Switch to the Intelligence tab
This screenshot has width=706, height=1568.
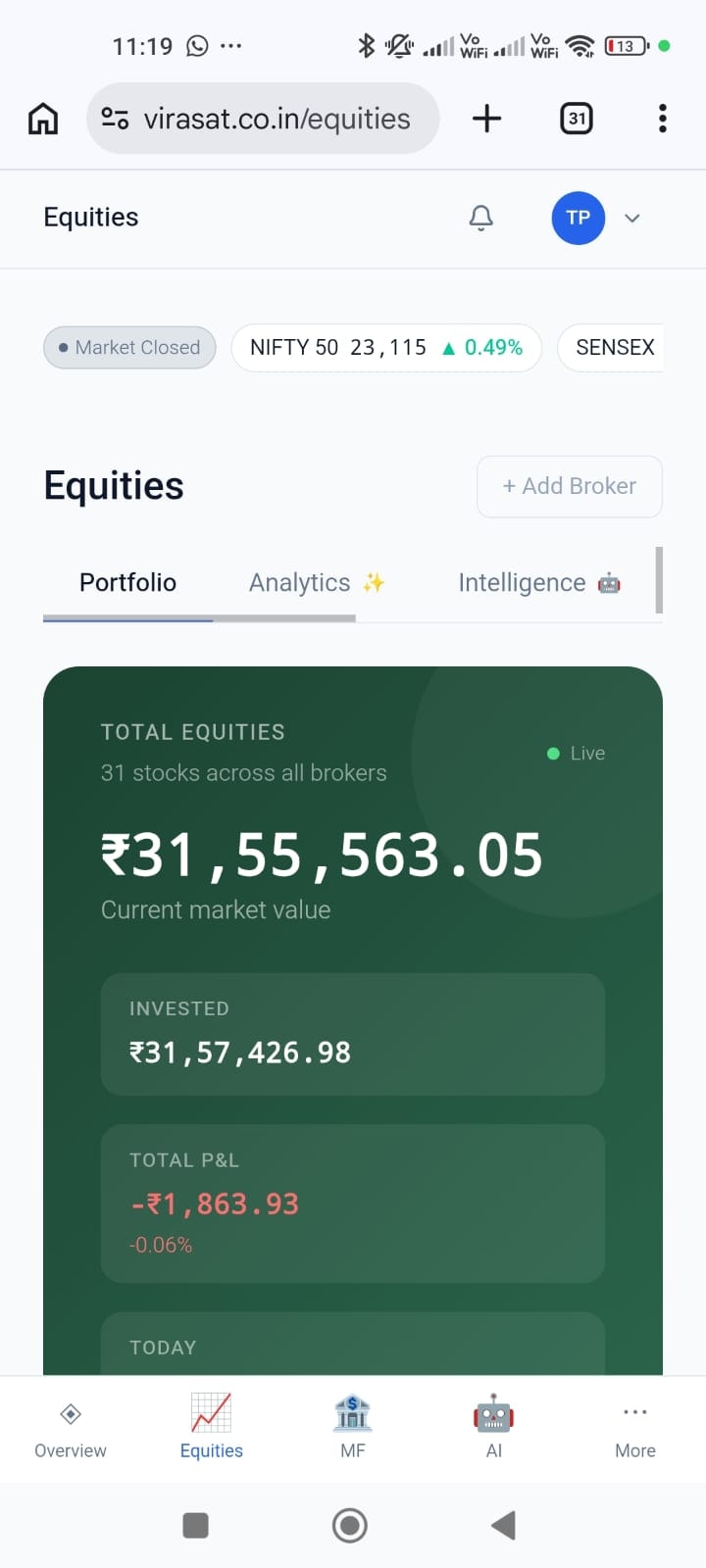click(x=539, y=583)
